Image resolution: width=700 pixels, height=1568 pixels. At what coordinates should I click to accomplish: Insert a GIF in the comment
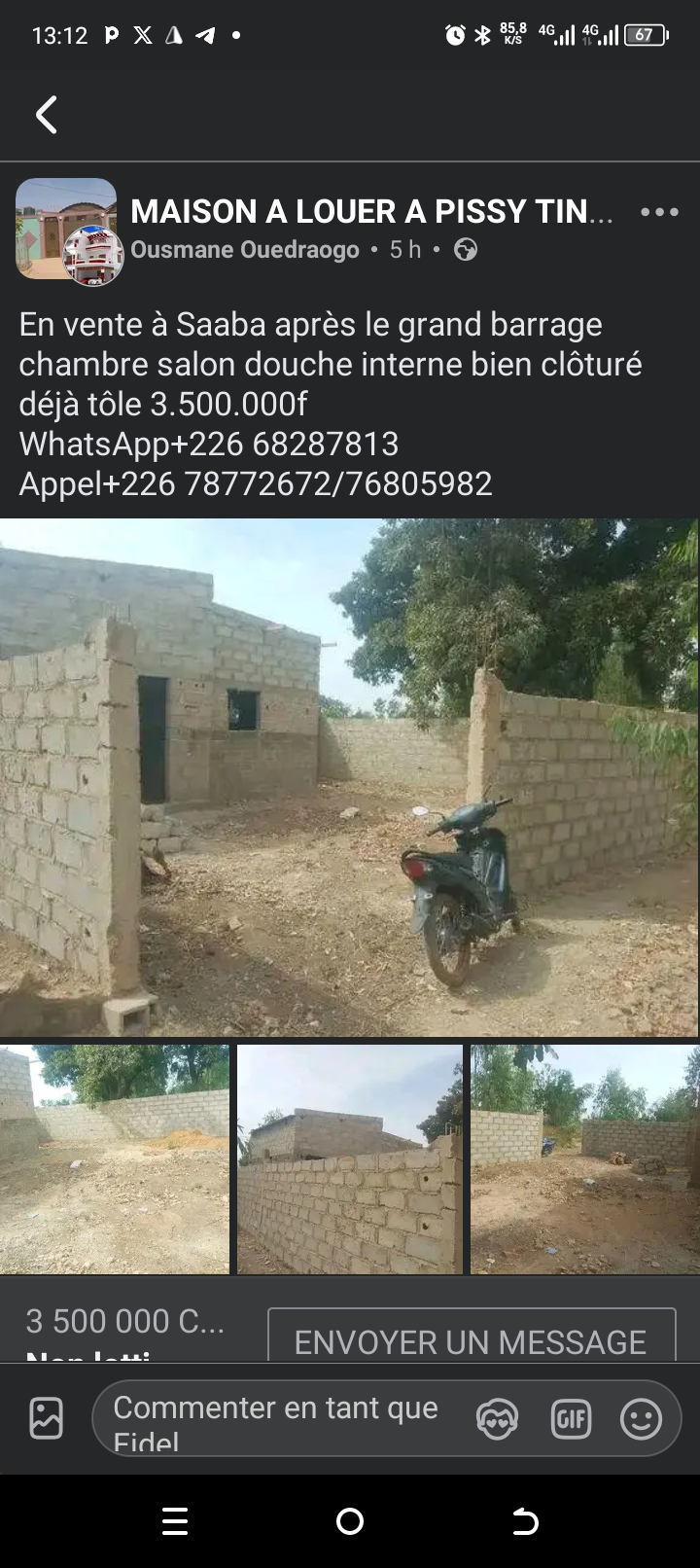pos(571,1419)
